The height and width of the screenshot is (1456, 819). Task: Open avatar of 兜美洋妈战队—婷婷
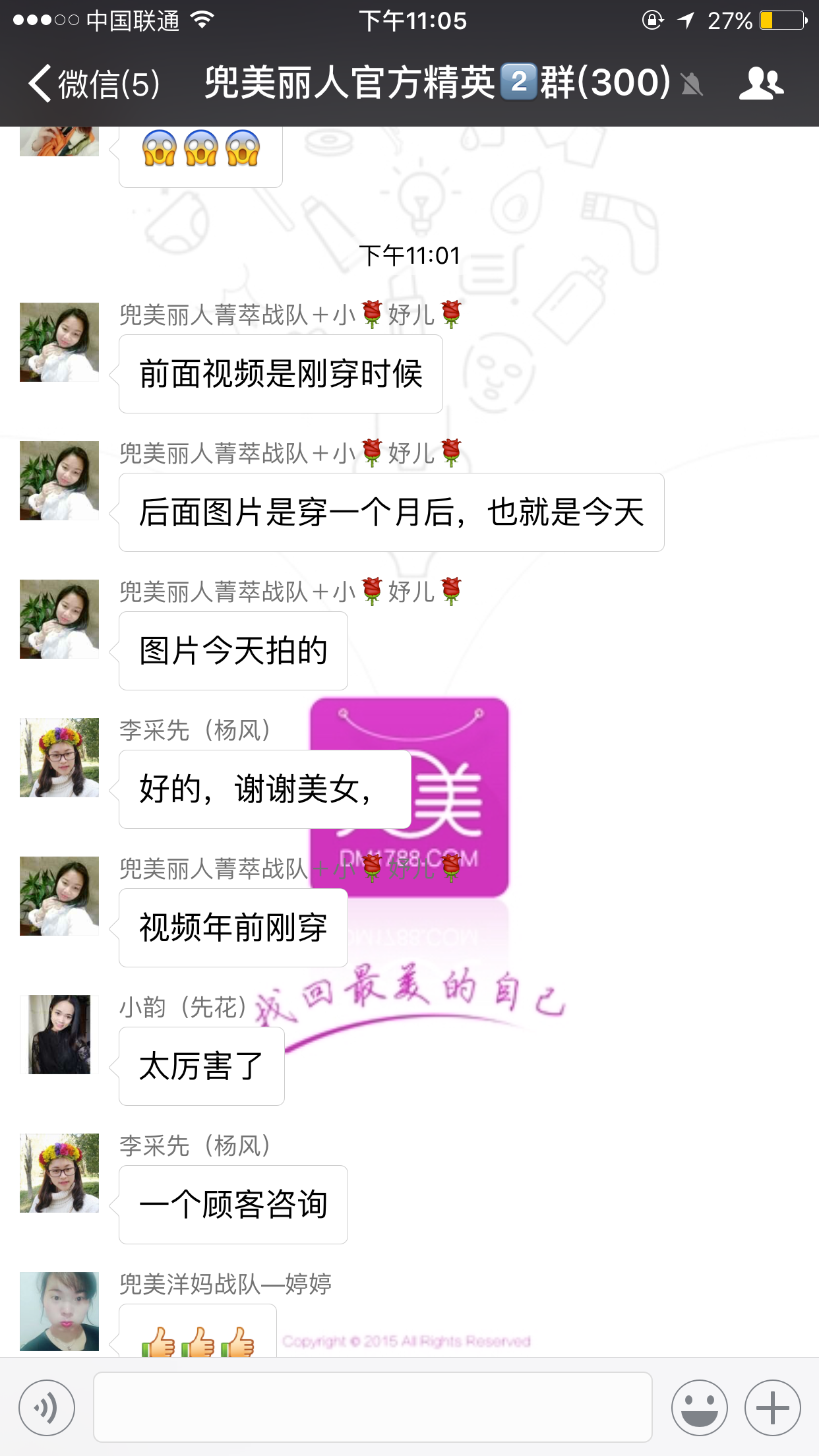59,1311
